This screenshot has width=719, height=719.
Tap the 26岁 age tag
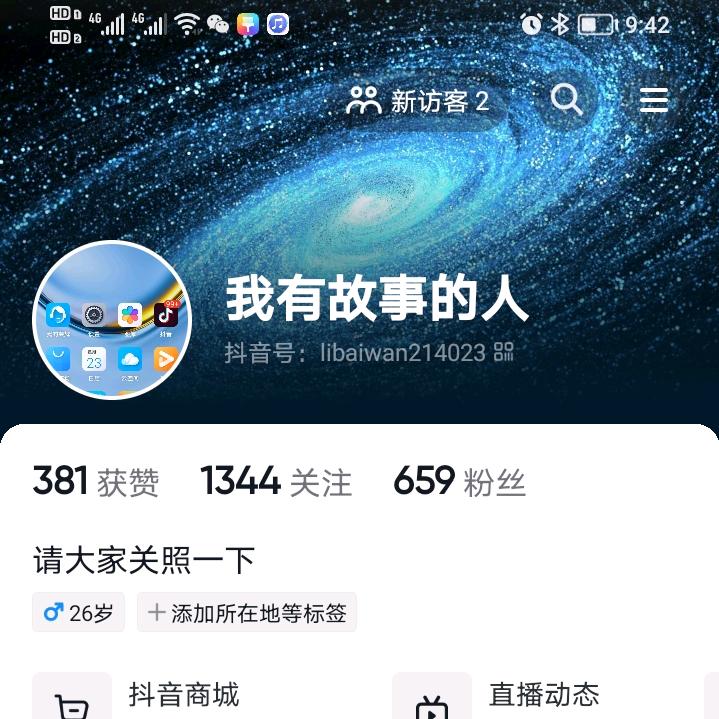point(79,613)
